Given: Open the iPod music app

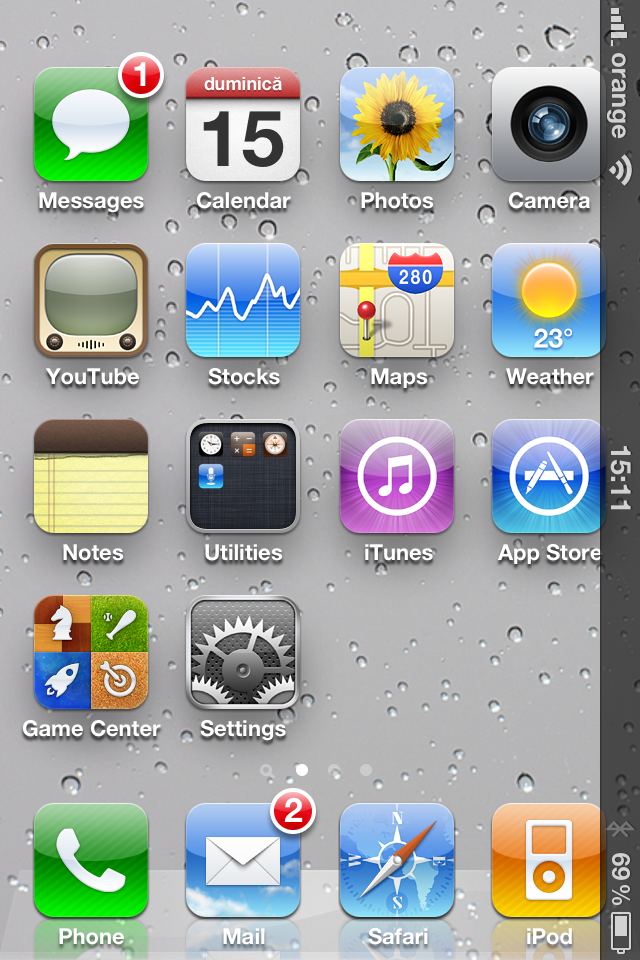Looking at the screenshot, I should 547,860.
